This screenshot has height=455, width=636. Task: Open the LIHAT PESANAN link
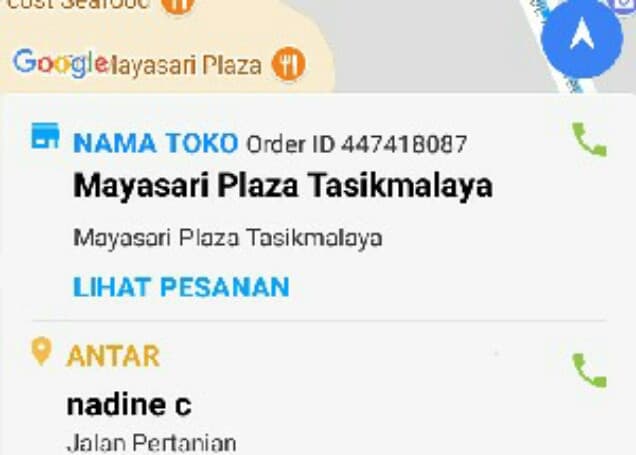pyautogui.click(x=181, y=288)
